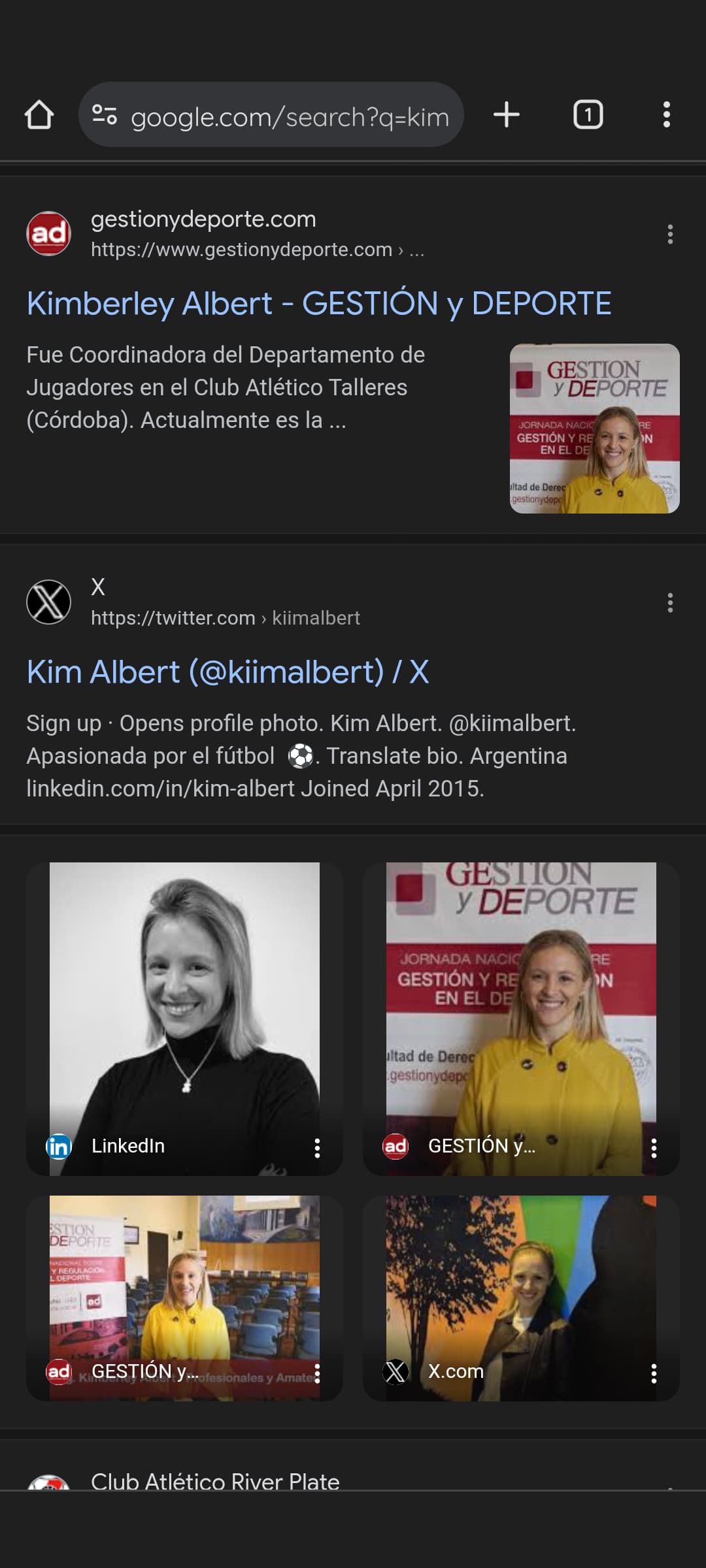Open options on the X.com image tile

tap(654, 1374)
